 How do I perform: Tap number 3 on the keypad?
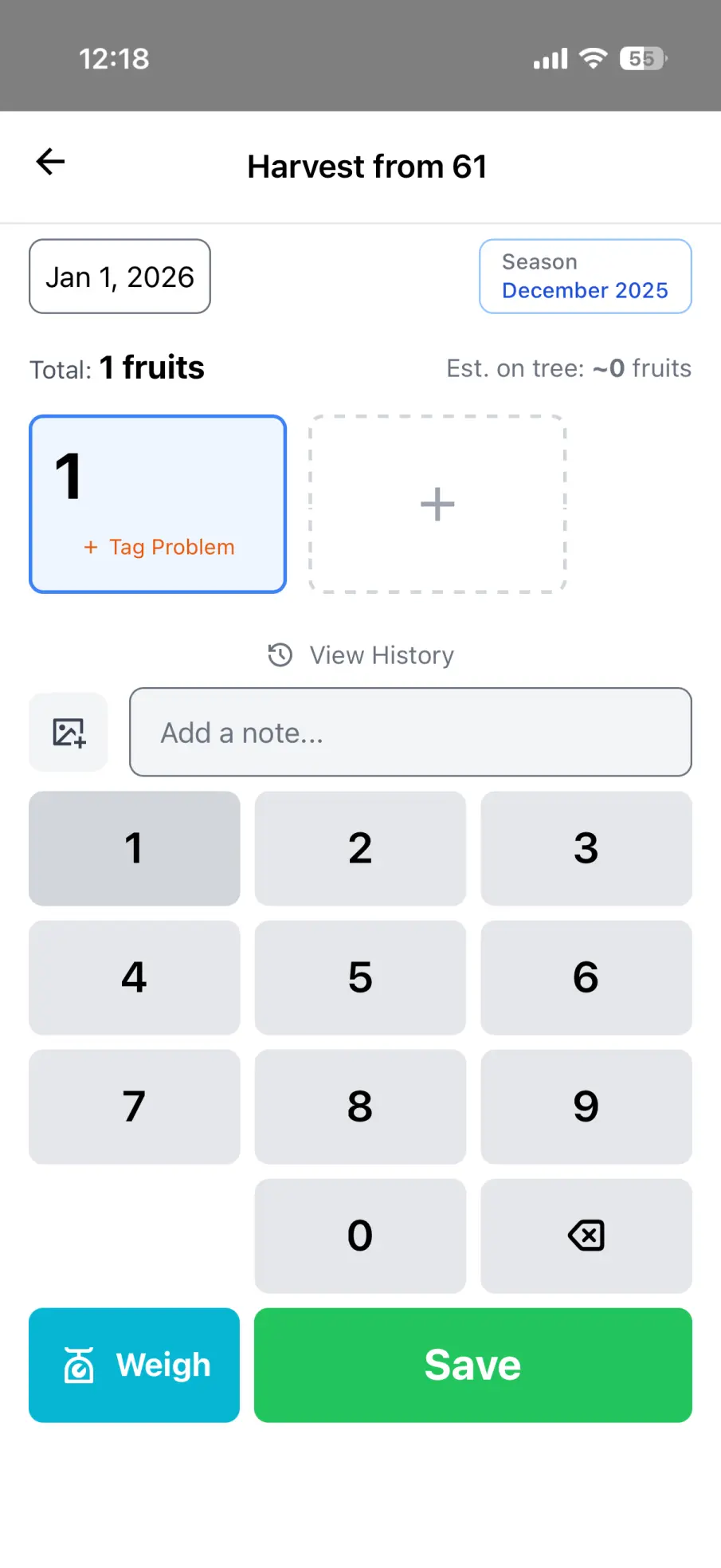click(586, 848)
